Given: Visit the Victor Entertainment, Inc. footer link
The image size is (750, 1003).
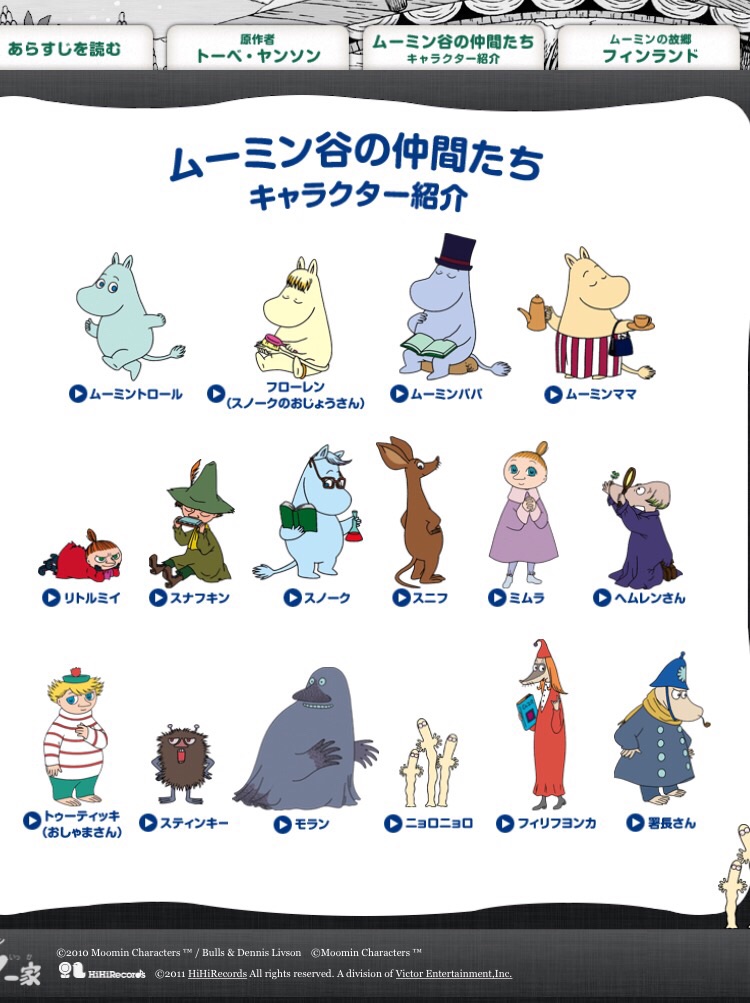Looking at the screenshot, I should tap(453, 974).
